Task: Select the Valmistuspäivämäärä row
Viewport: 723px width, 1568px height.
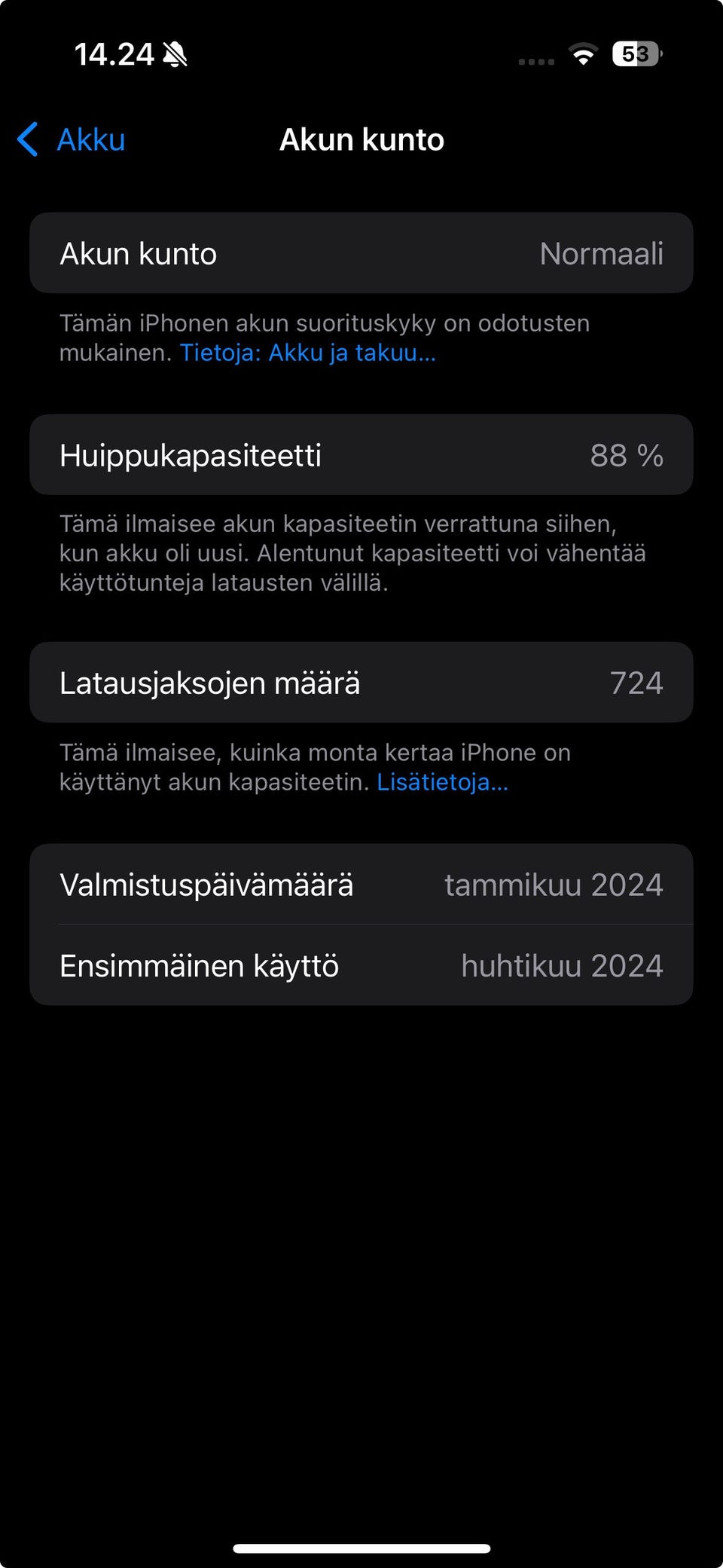Action: (x=361, y=885)
